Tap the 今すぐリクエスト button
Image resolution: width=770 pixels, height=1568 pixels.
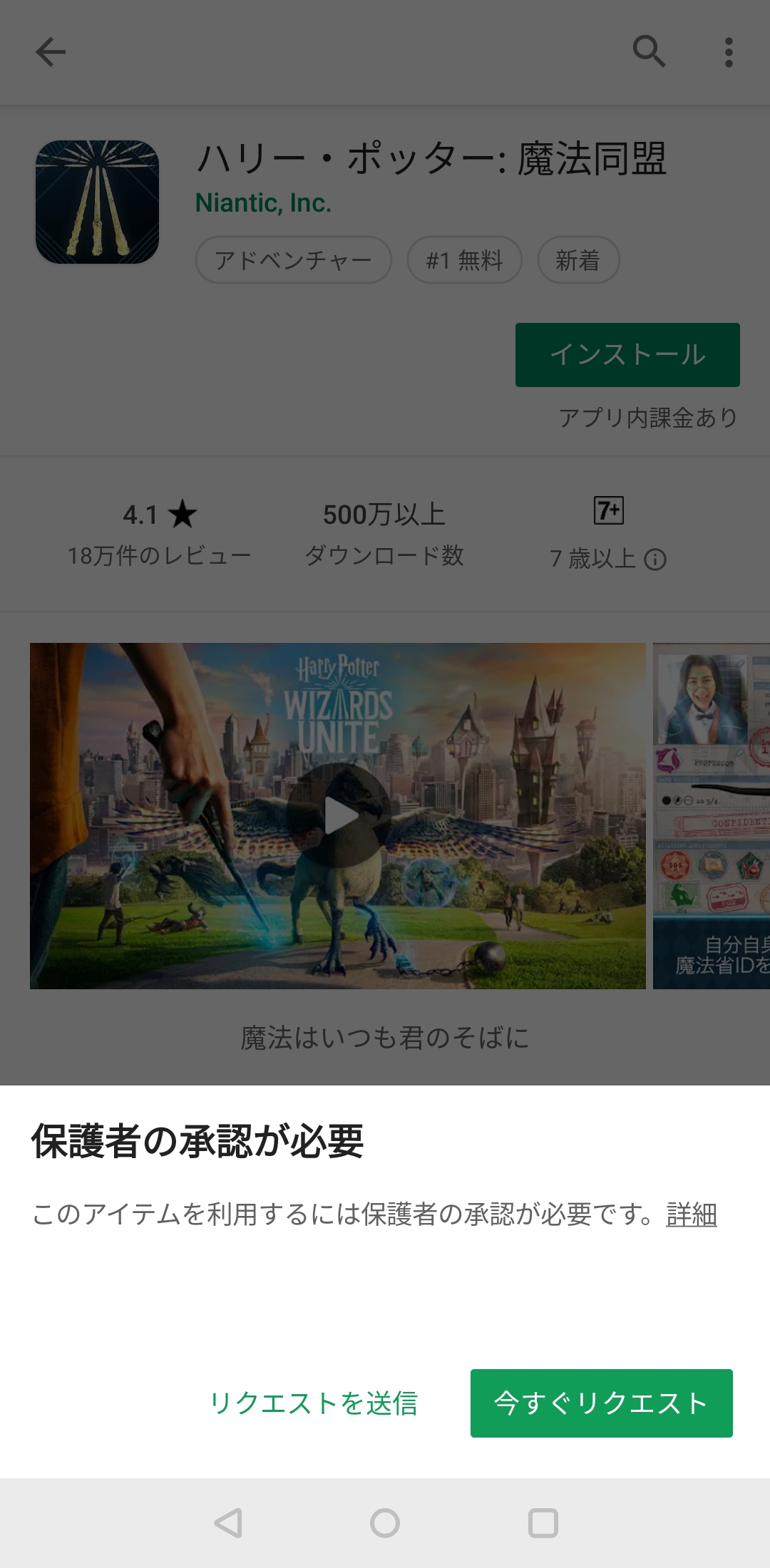click(x=601, y=1403)
